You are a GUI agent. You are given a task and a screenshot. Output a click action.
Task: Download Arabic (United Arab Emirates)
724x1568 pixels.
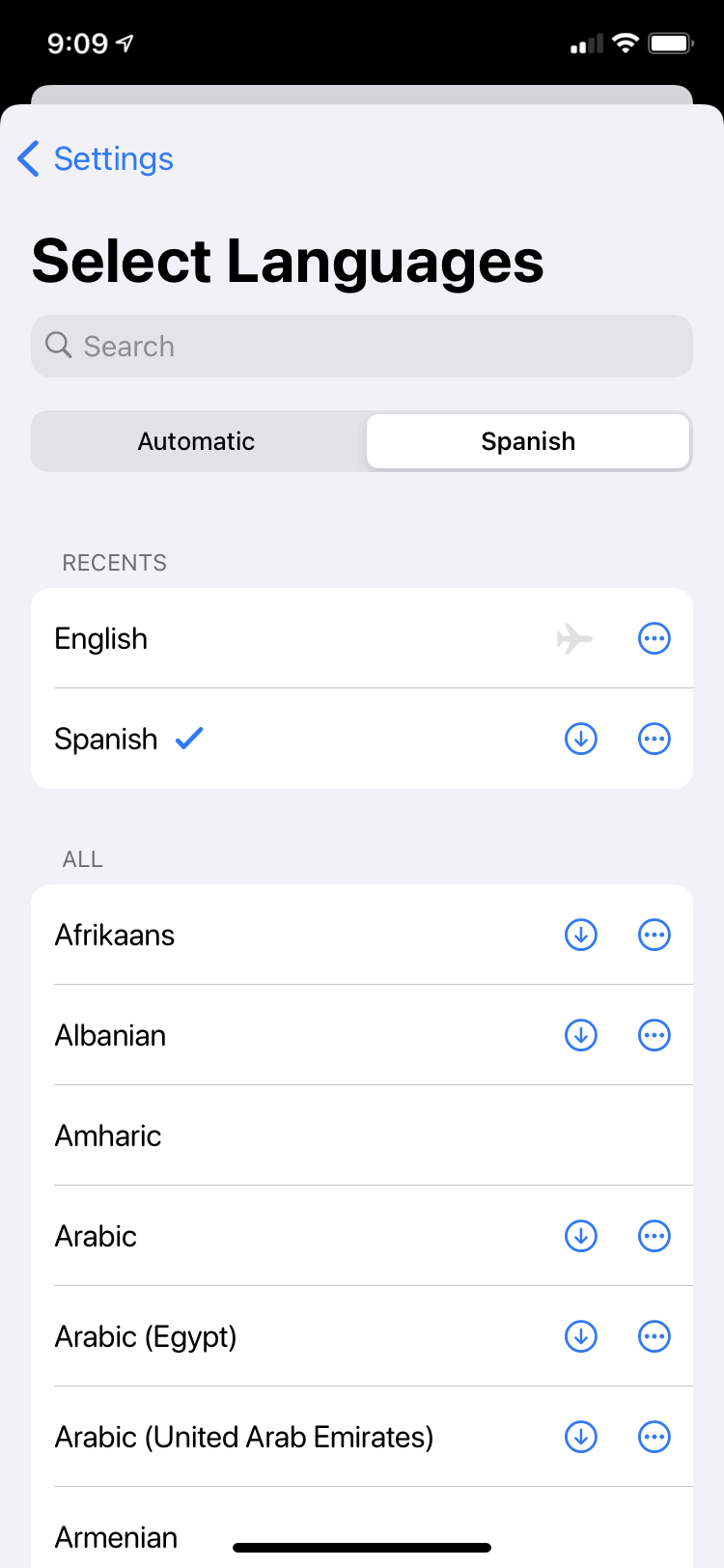[581, 1437]
